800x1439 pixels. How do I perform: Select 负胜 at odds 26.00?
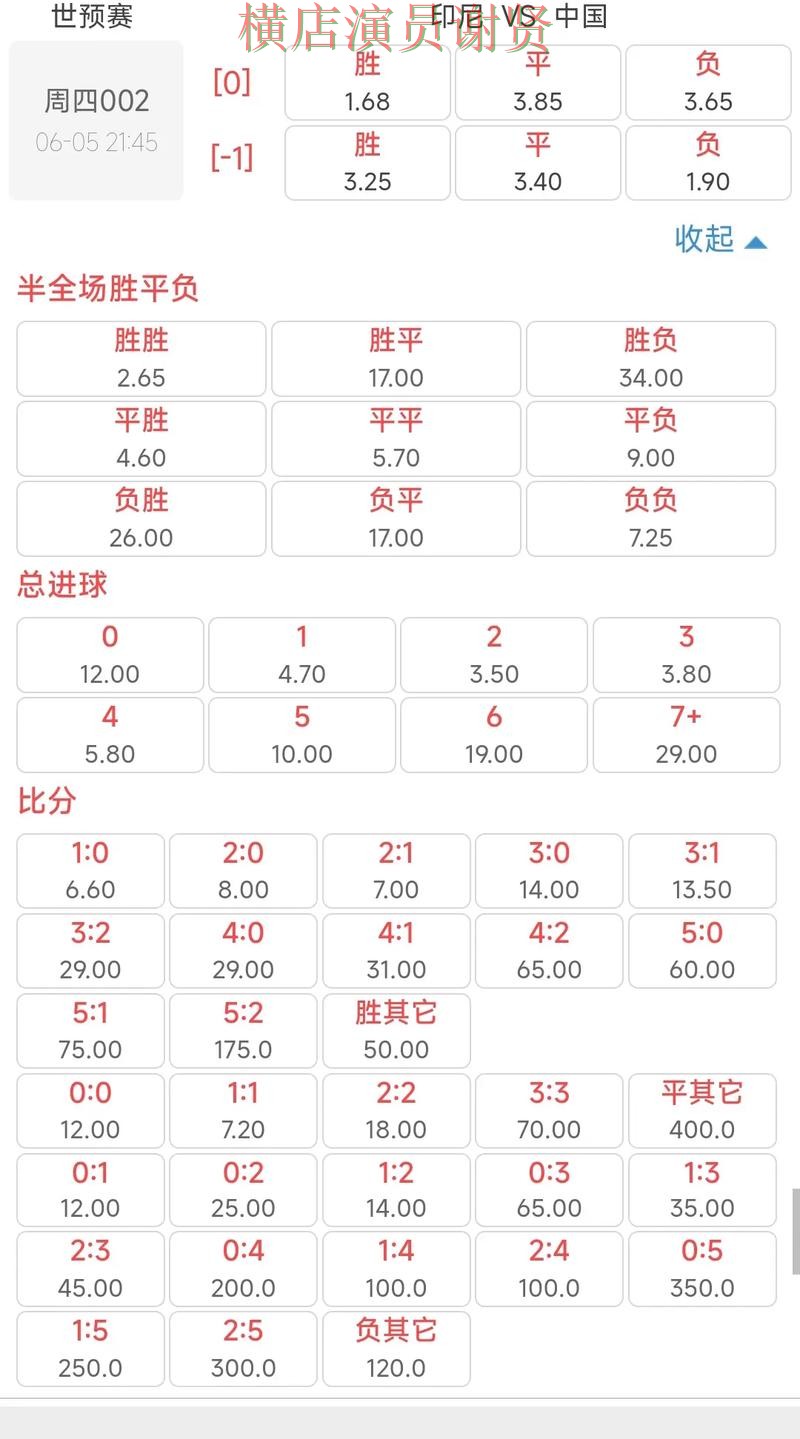pyautogui.click(x=140, y=518)
